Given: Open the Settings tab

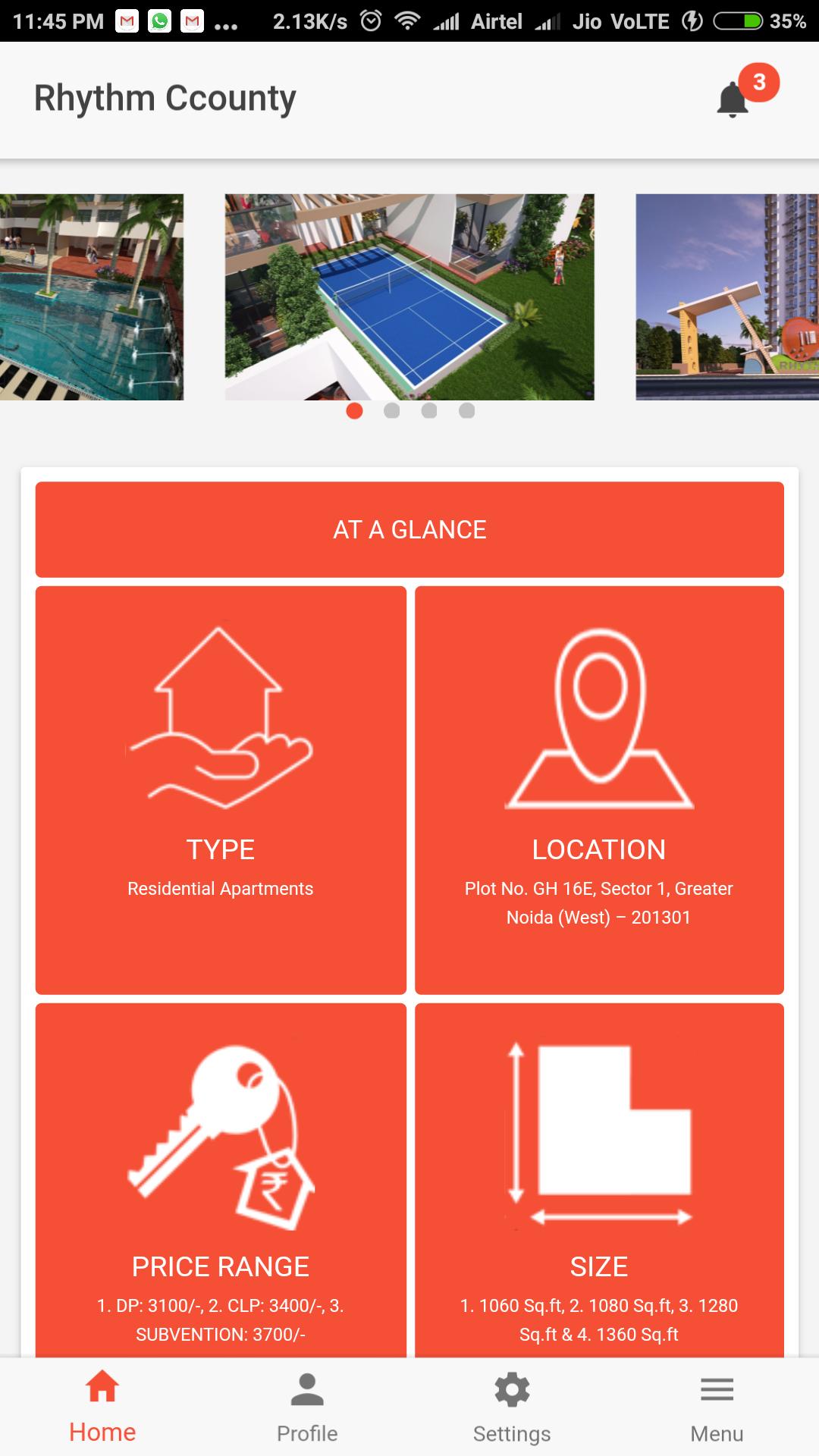Looking at the screenshot, I should tap(512, 1407).
